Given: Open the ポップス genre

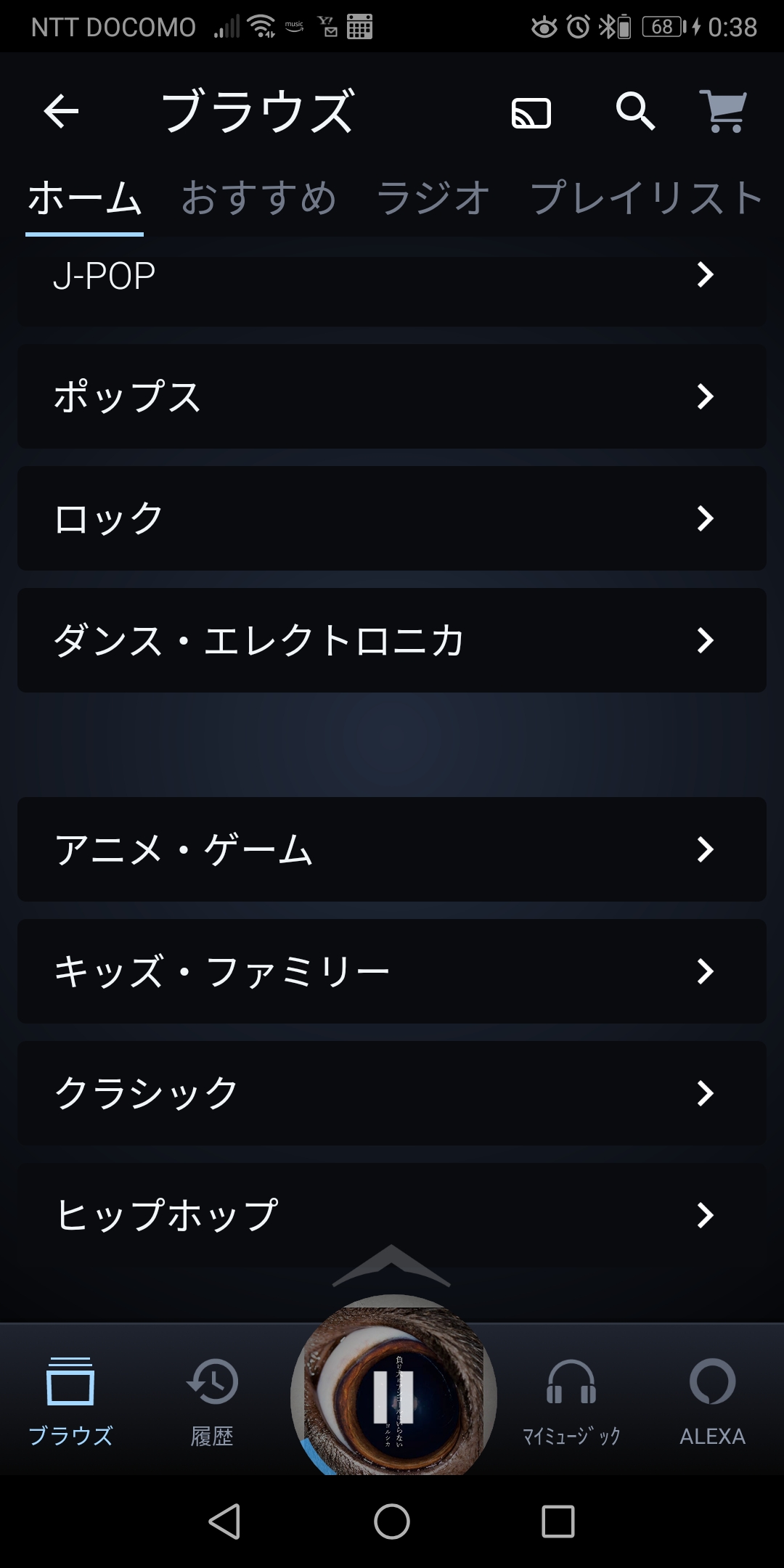Looking at the screenshot, I should 392,396.
